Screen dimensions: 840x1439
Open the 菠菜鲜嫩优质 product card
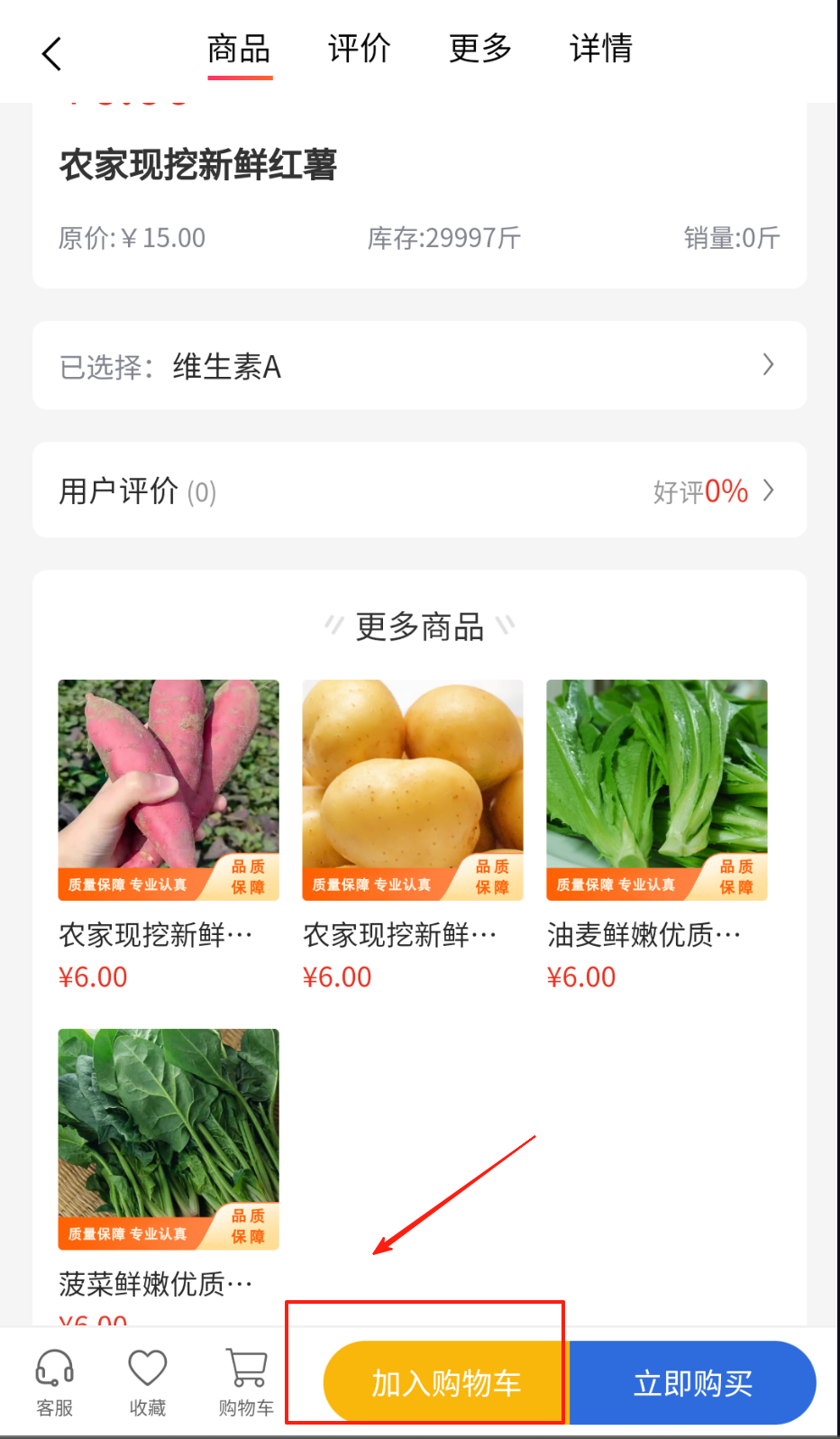[169, 1139]
